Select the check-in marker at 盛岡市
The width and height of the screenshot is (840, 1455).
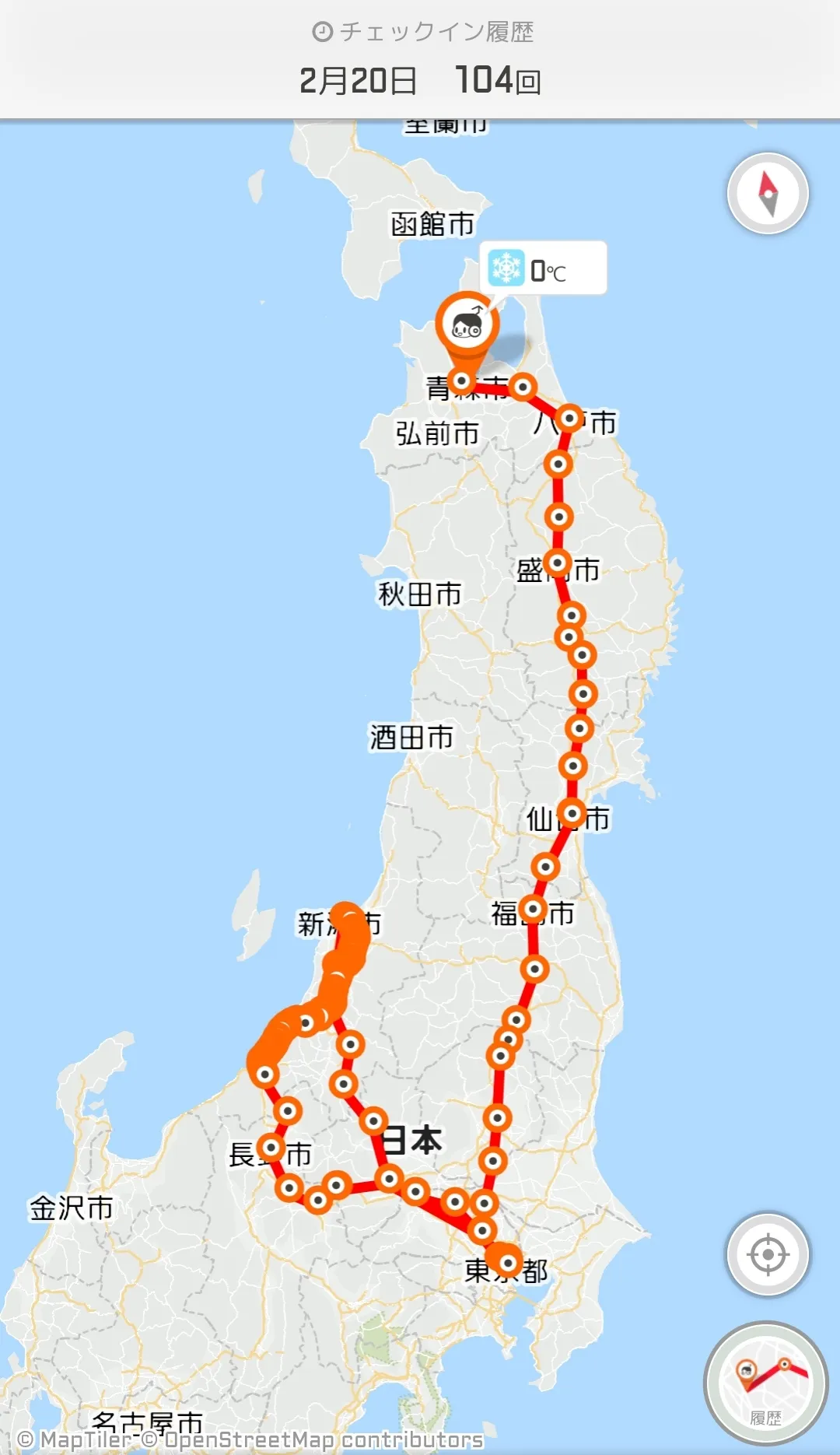(x=558, y=562)
